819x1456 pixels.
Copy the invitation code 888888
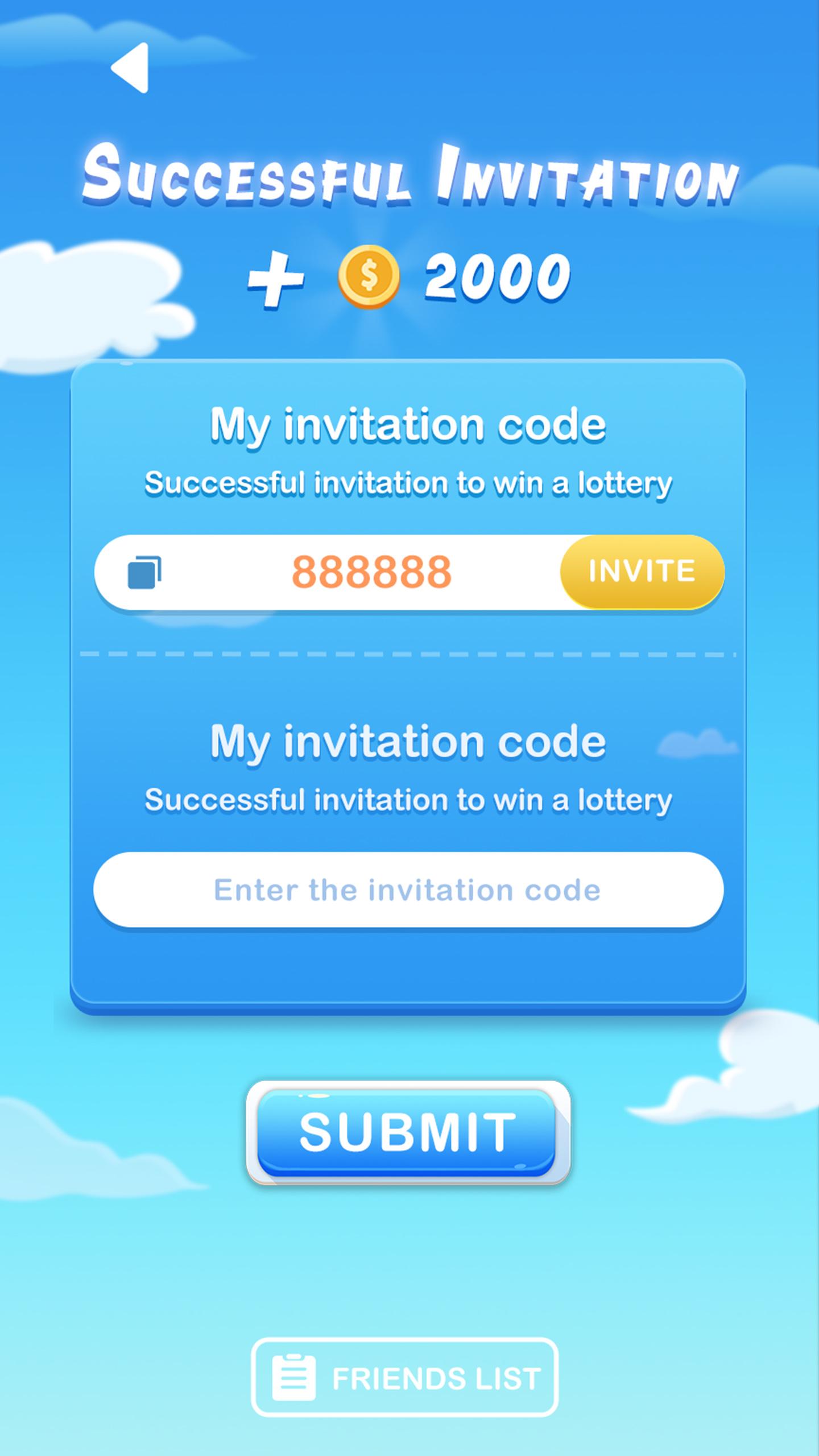144,572
